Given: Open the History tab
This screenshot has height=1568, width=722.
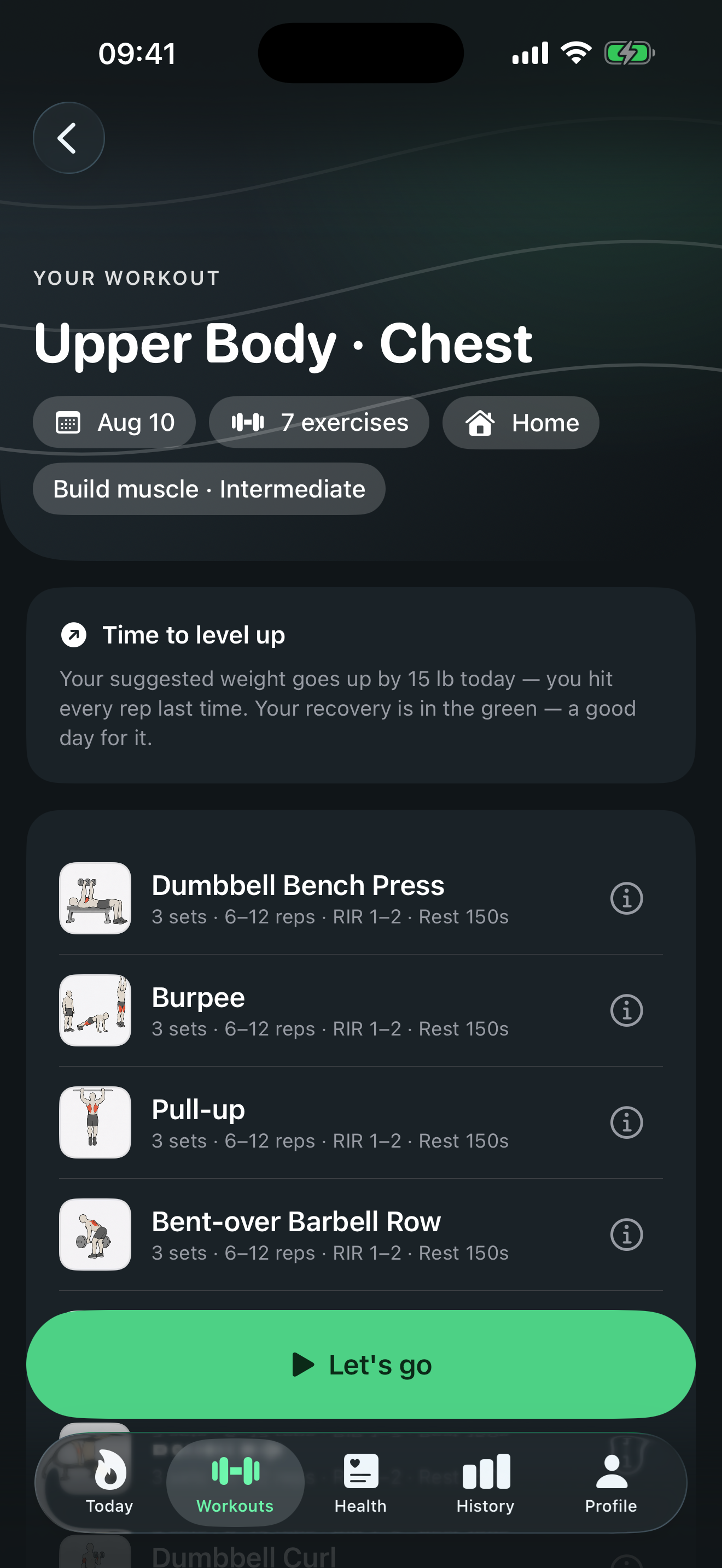Looking at the screenshot, I should [x=486, y=1483].
